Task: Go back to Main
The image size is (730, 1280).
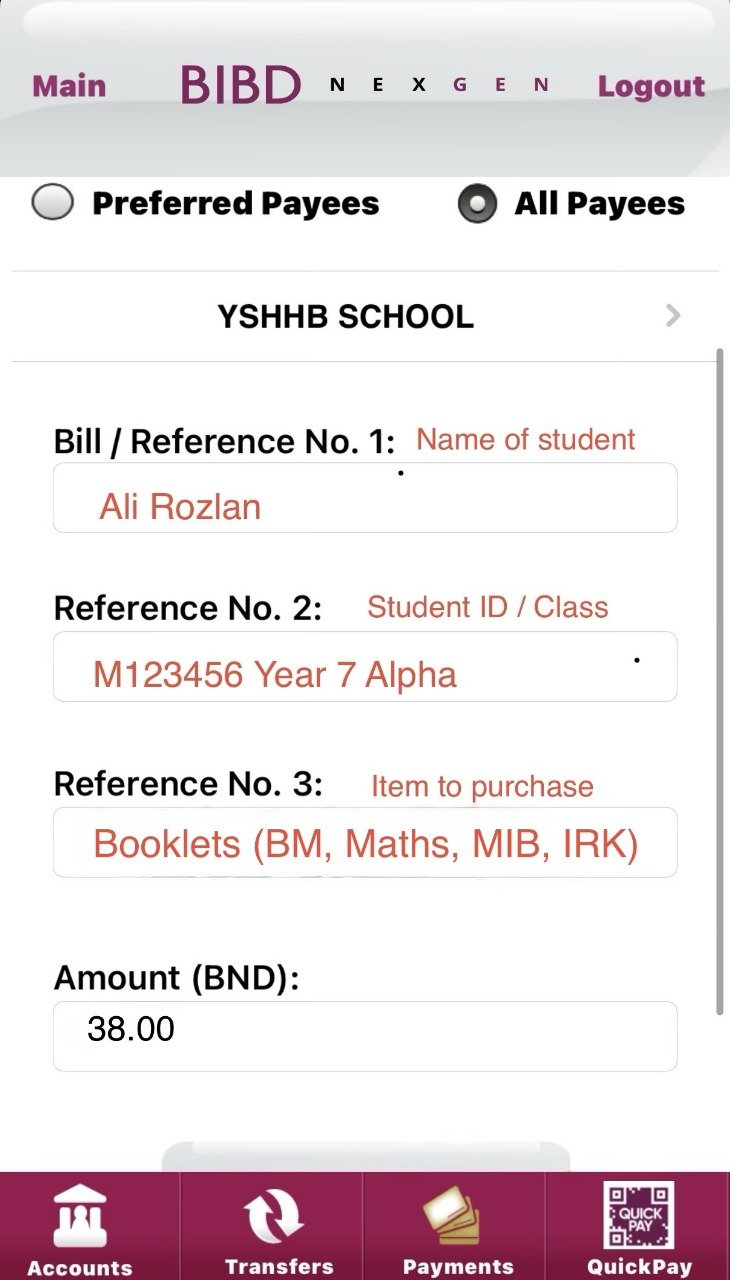Action: point(69,86)
